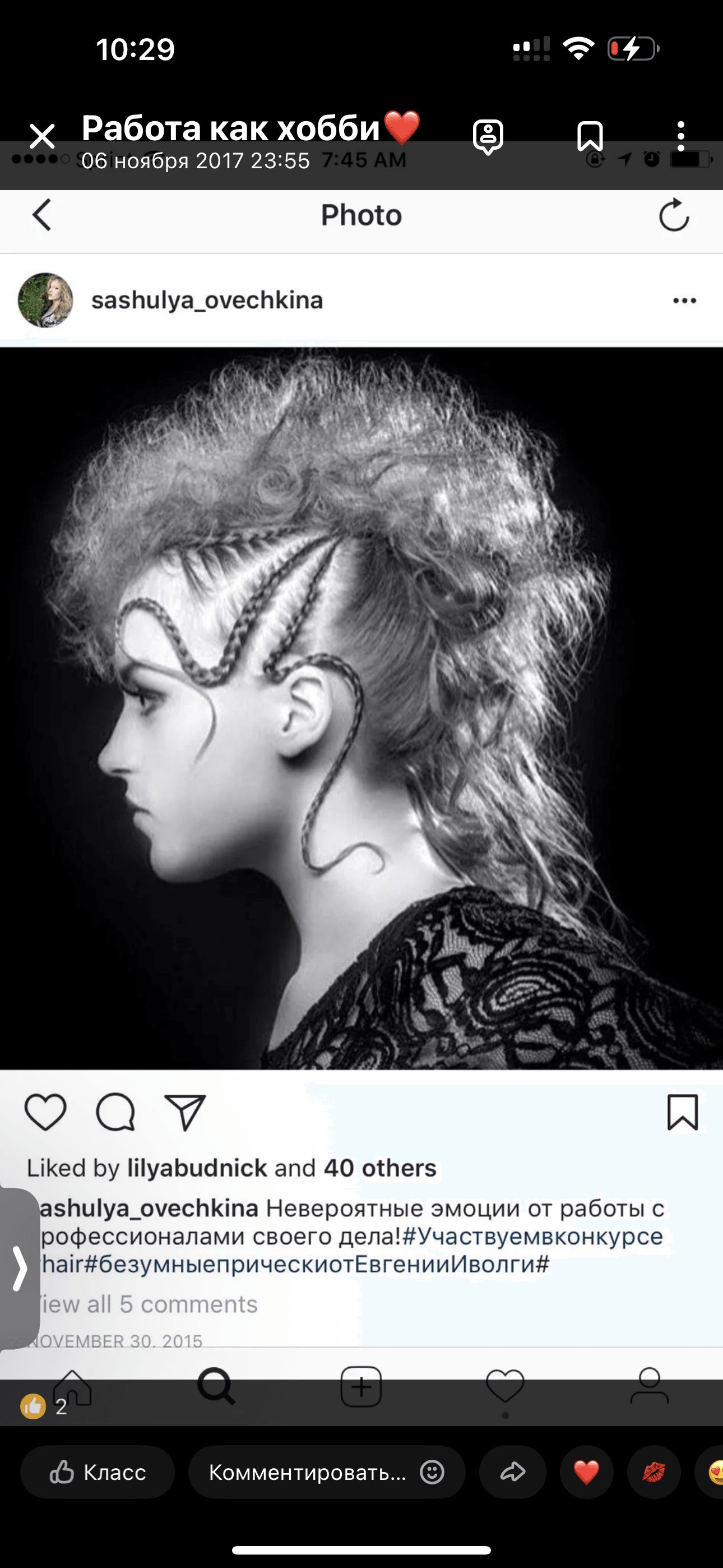Share this photo with the arrow button
Image resolution: width=723 pixels, height=1568 pixels.
coord(512,1473)
